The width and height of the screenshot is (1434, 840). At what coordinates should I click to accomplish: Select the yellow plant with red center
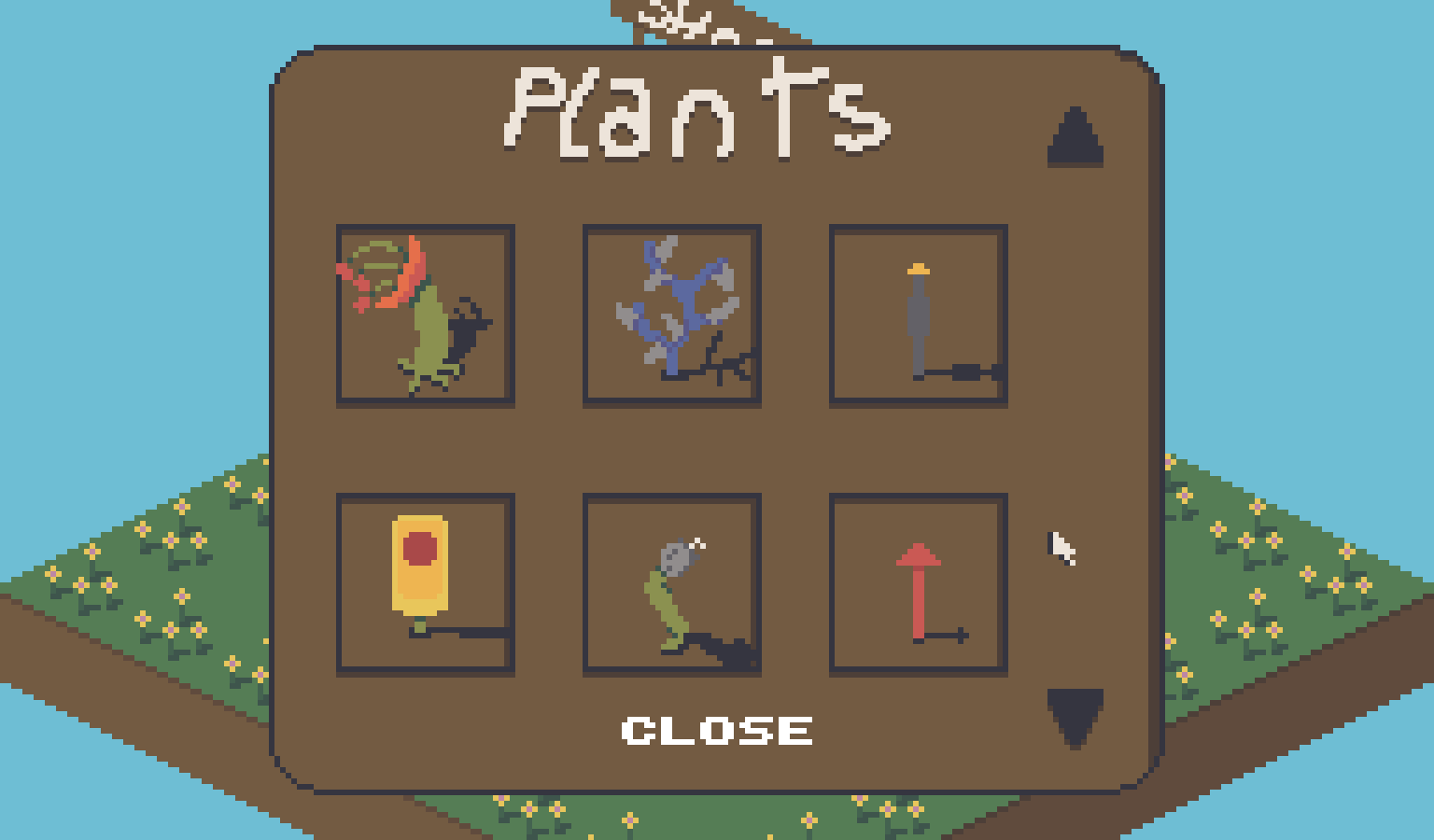(x=425, y=583)
